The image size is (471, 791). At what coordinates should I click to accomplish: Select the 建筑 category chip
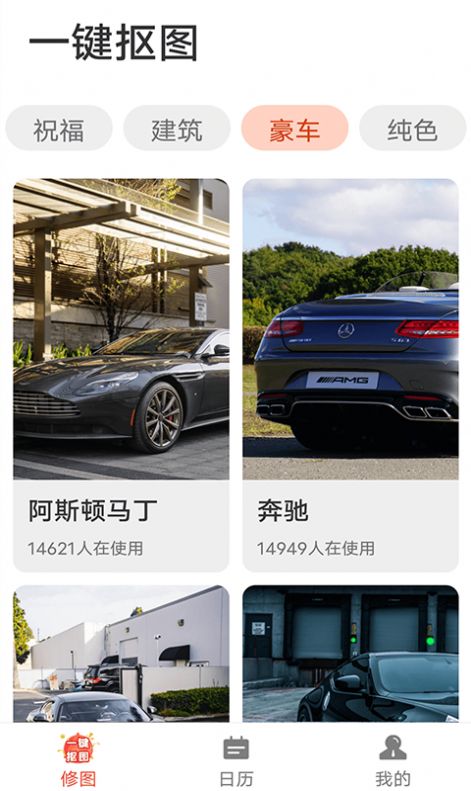point(177,128)
